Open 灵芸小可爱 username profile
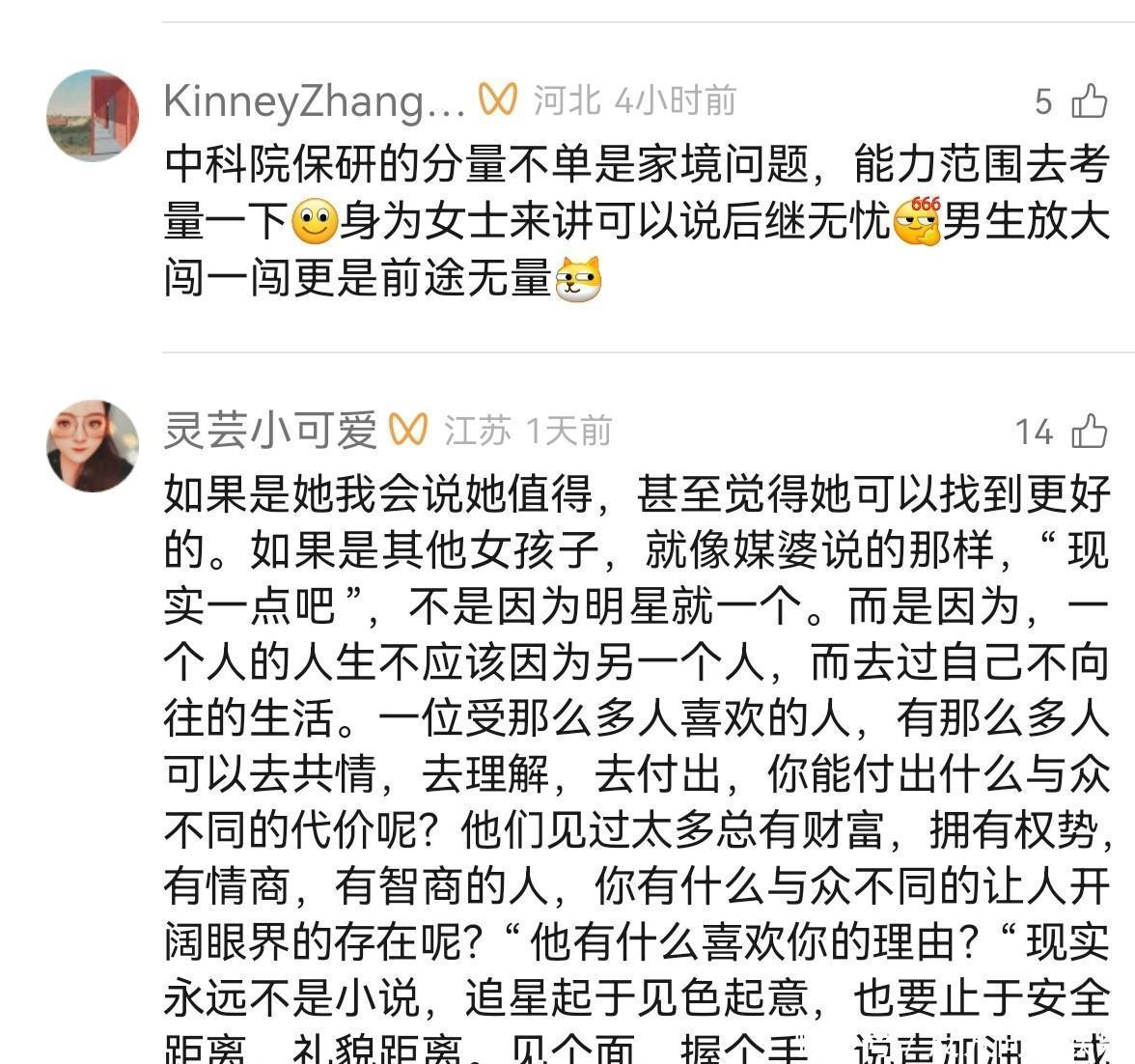Viewport: 1135px width, 1064px height. point(269,431)
